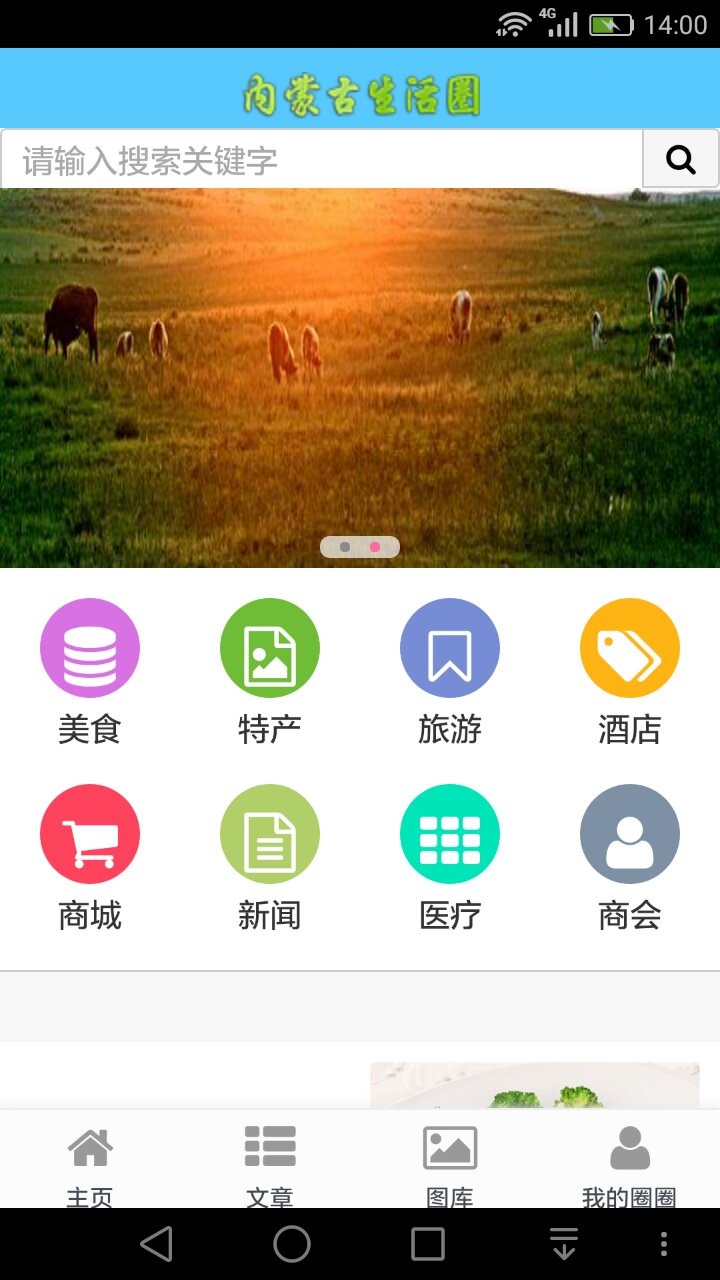Tap the system back button
The width and height of the screenshot is (720, 1280).
[157, 1244]
